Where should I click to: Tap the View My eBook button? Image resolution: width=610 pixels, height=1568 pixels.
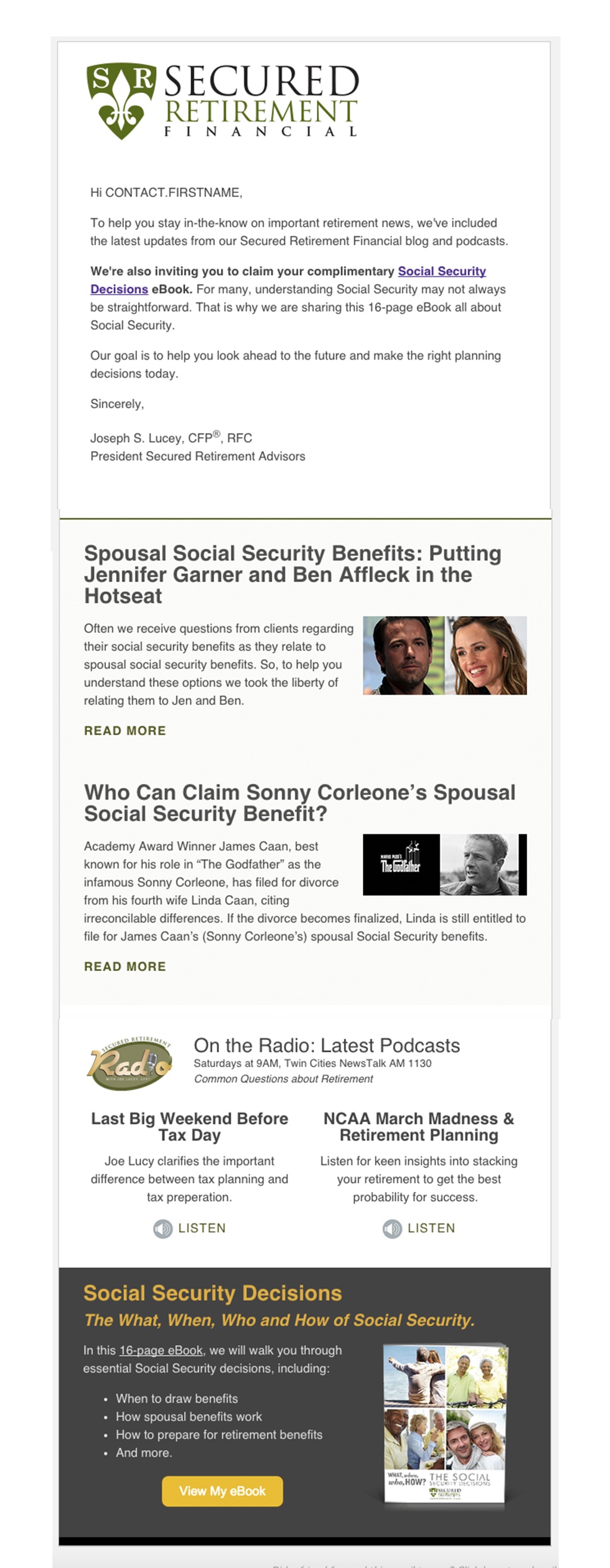click(222, 1491)
